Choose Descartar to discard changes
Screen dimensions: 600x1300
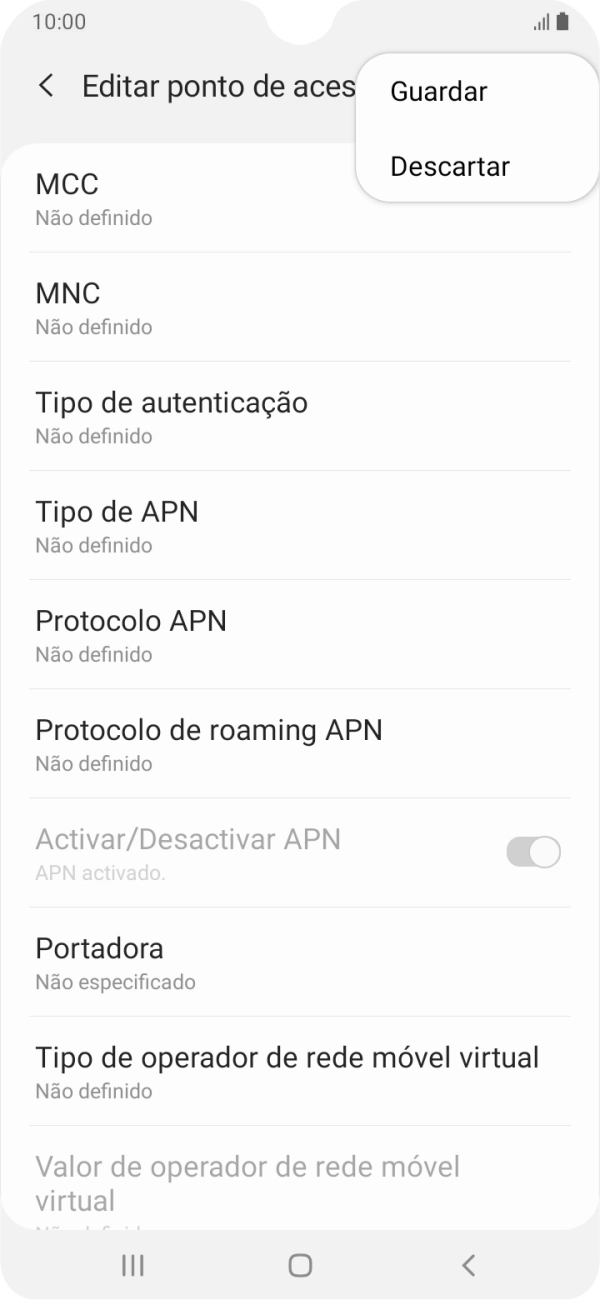coord(449,167)
